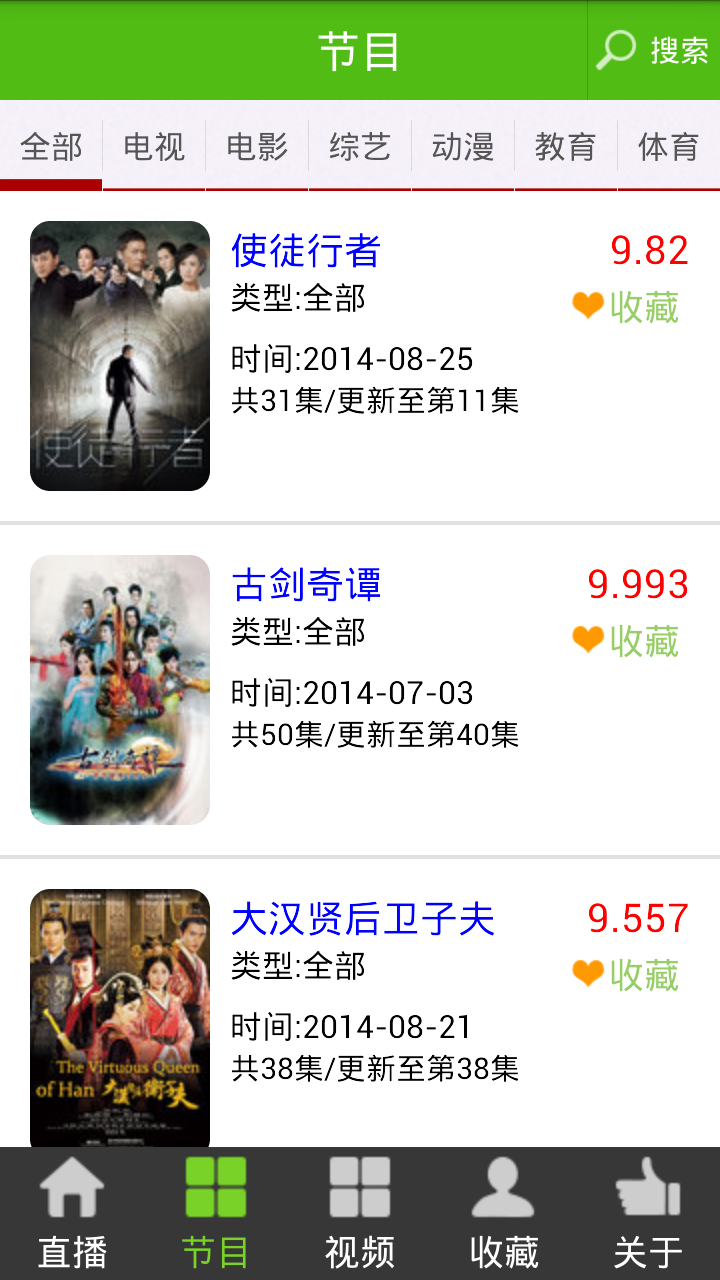Tap 收藏 for 大汉贤后卫子夫

pos(626,975)
